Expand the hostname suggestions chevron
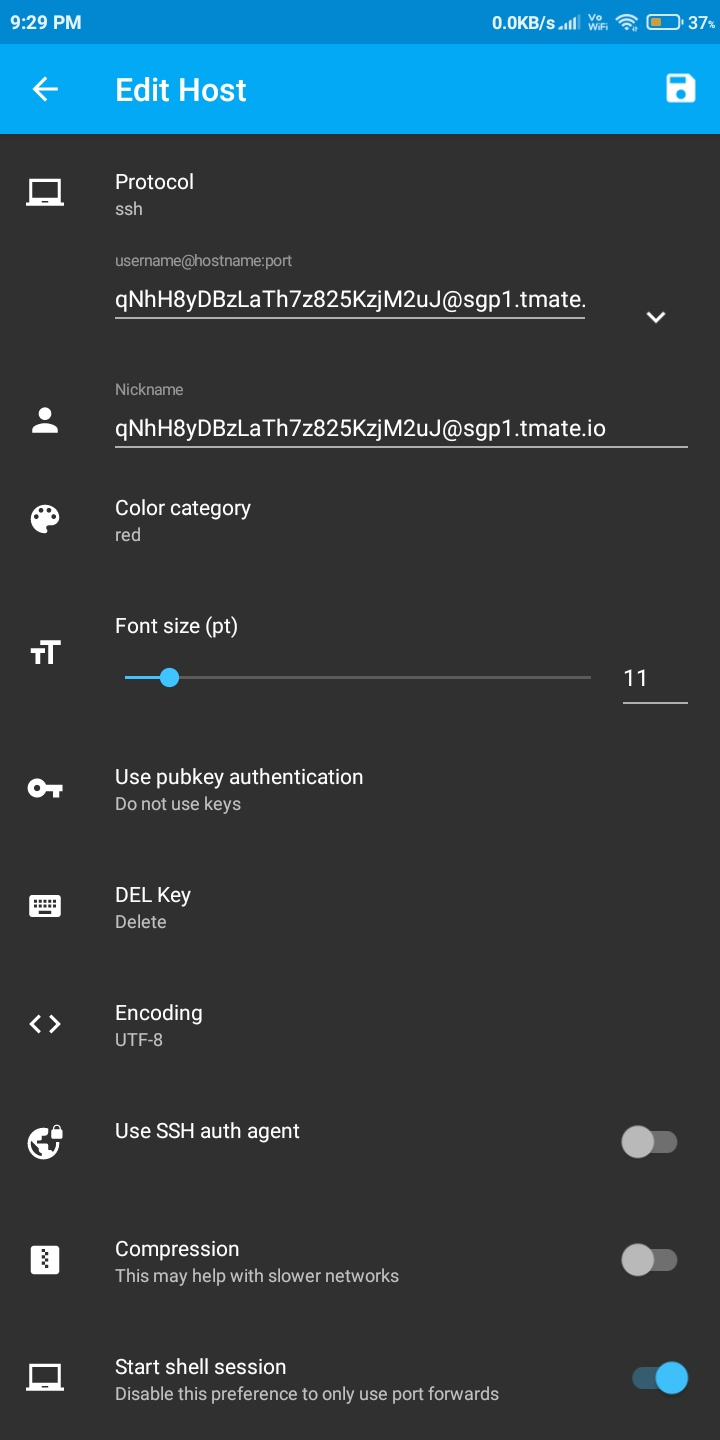This screenshot has height=1440, width=720. pyautogui.click(x=656, y=317)
